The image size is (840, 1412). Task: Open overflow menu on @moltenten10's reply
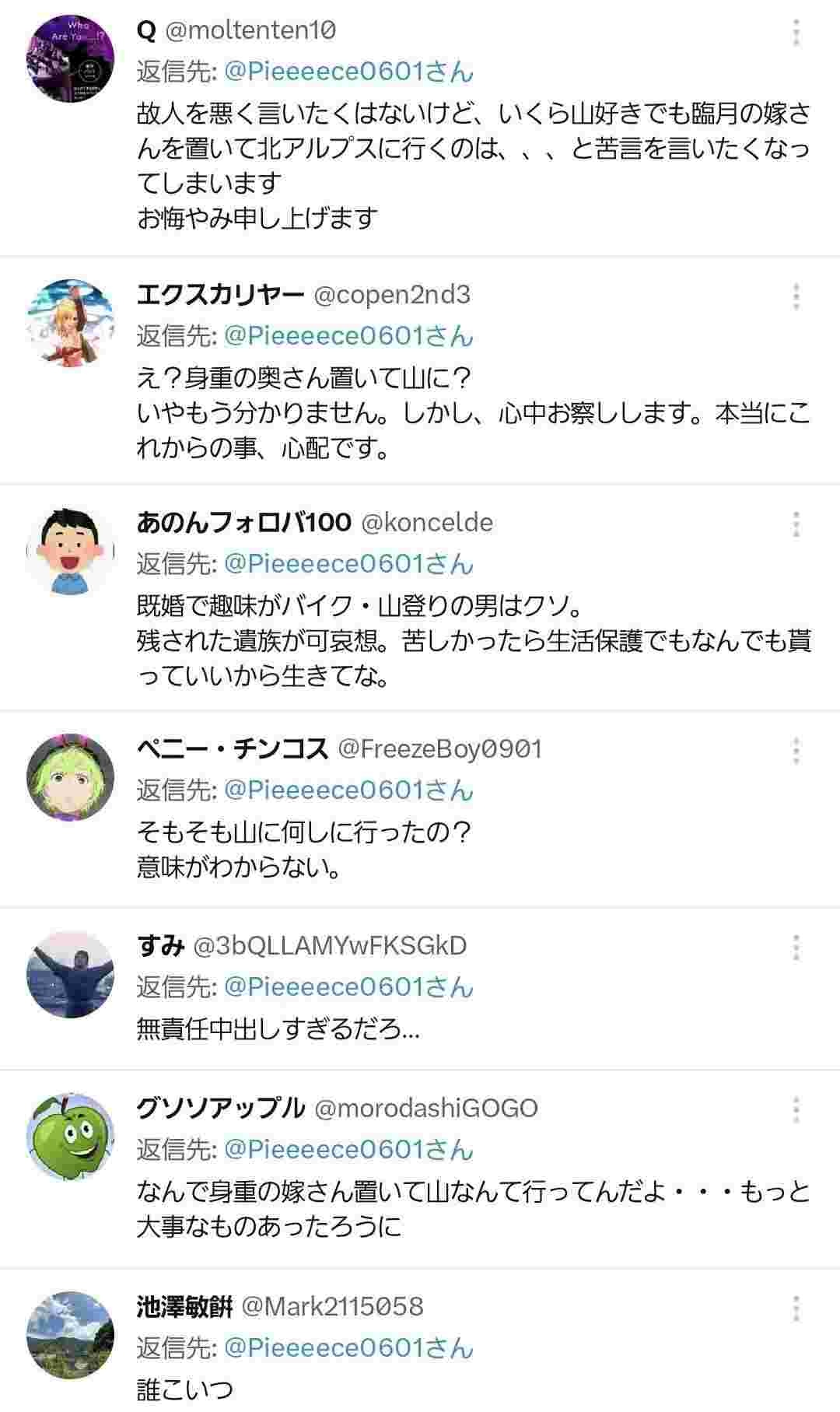point(796,33)
